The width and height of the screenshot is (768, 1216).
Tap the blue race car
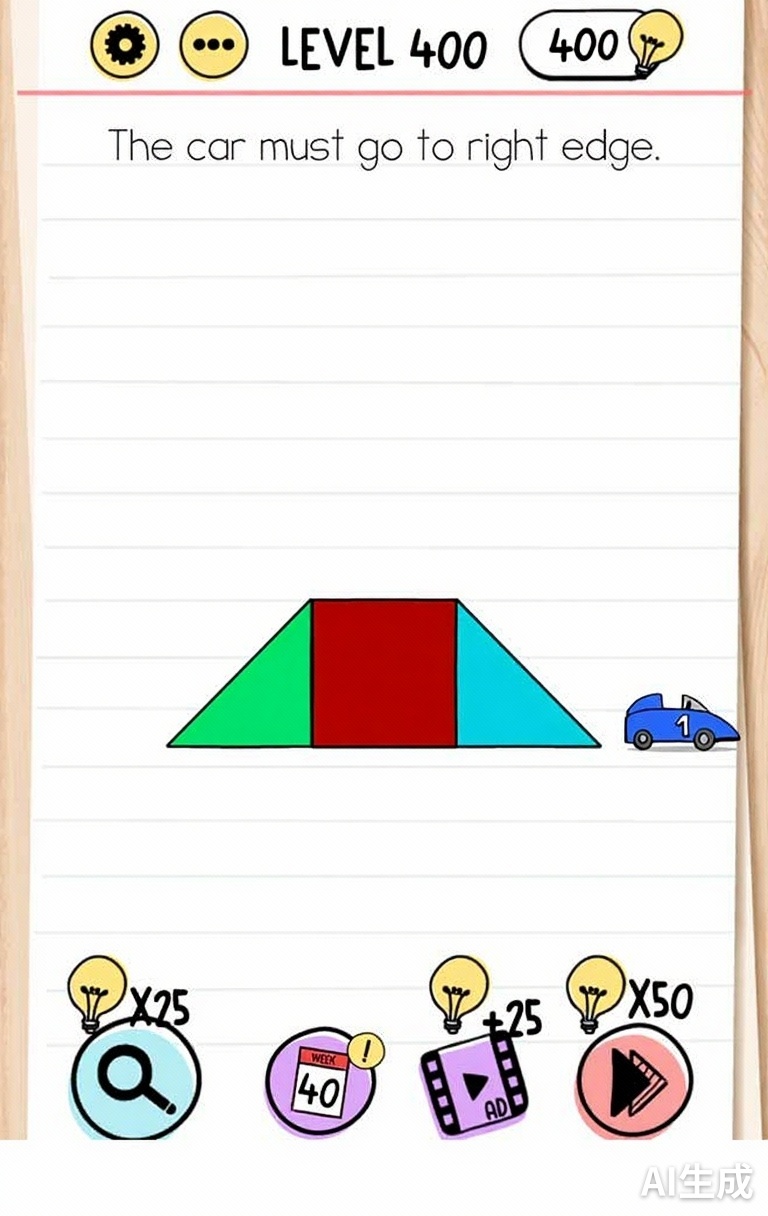point(680,723)
